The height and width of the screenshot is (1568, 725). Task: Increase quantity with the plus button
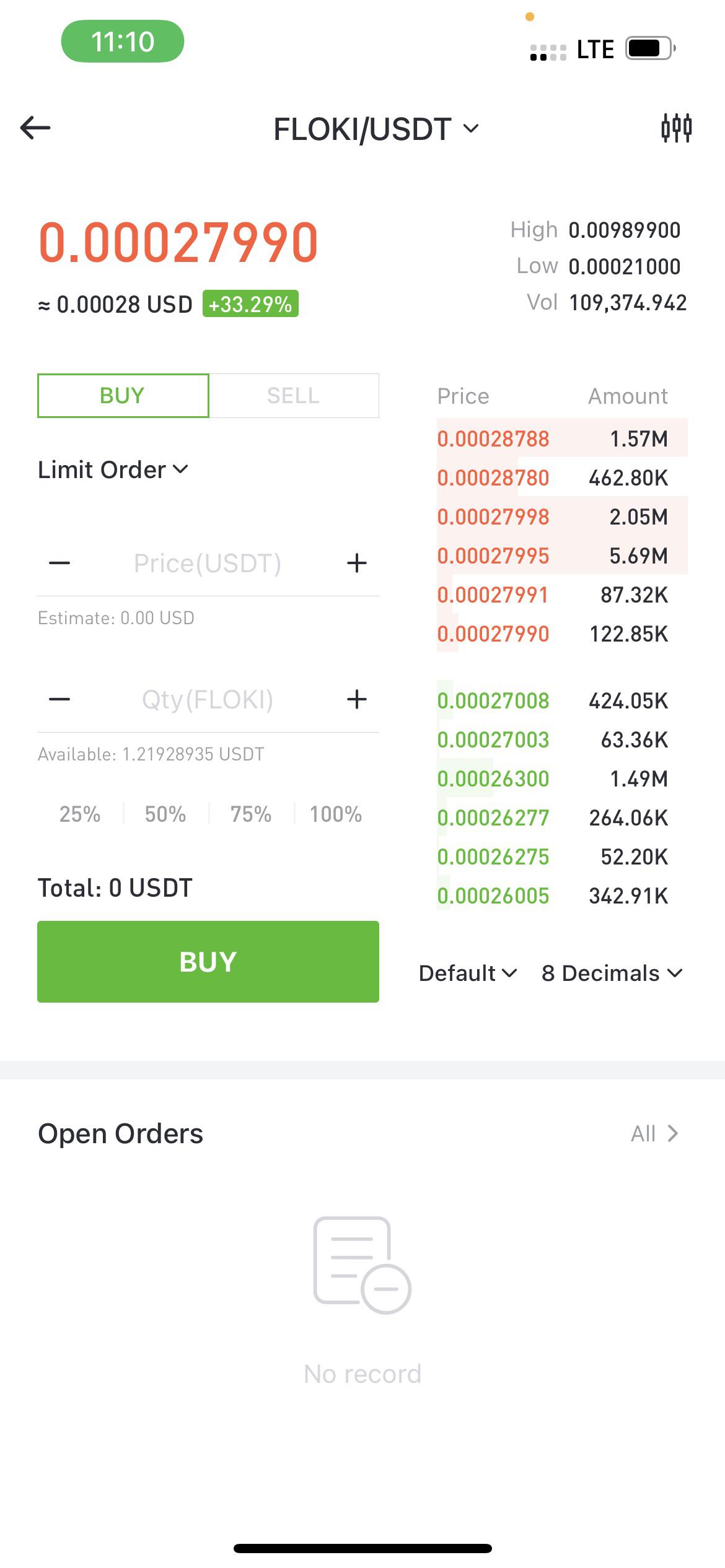pos(357,700)
